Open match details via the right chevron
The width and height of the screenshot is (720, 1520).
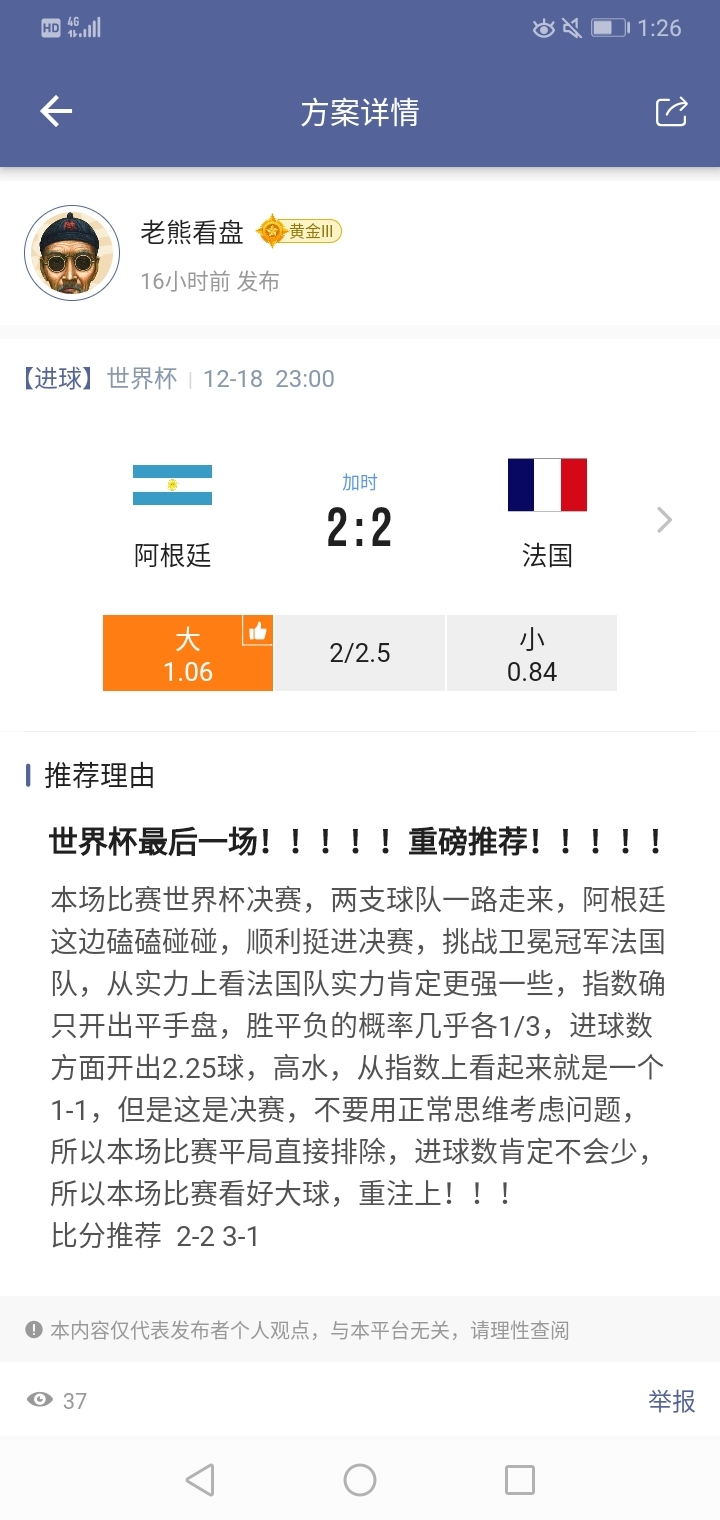click(664, 520)
